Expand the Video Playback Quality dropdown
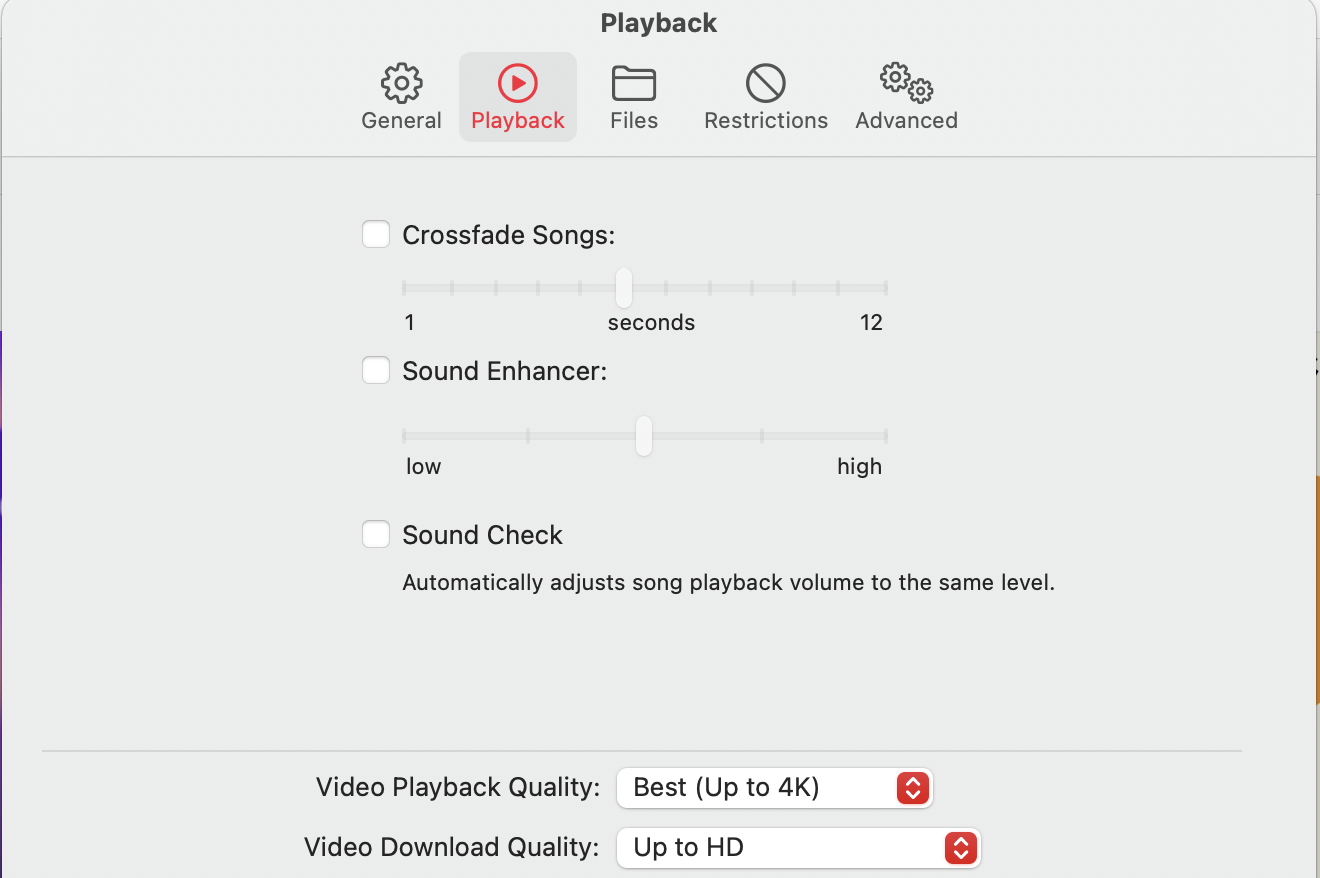 point(775,788)
